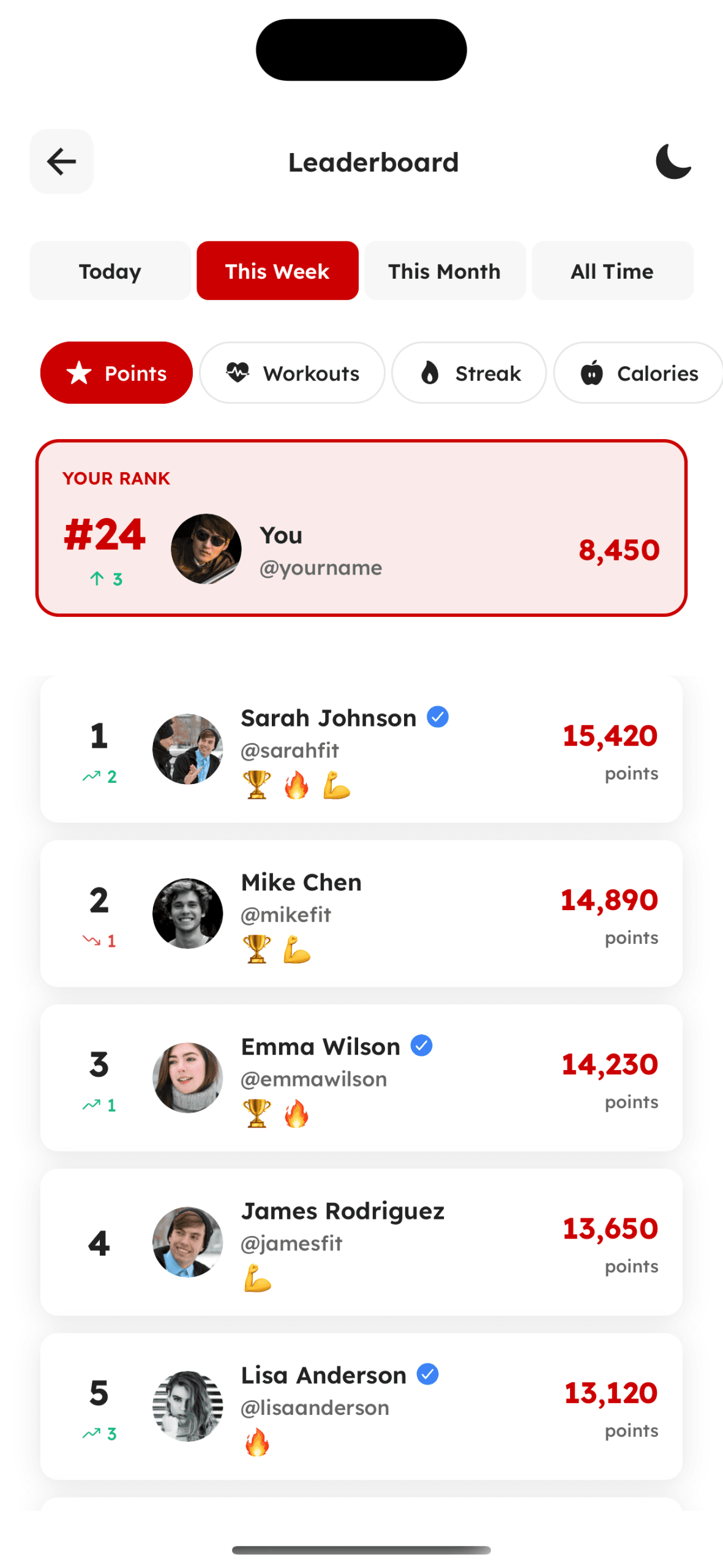723x1568 pixels.
Task: View Lisa Anderson's profile row
Action: coord(361,1406)
